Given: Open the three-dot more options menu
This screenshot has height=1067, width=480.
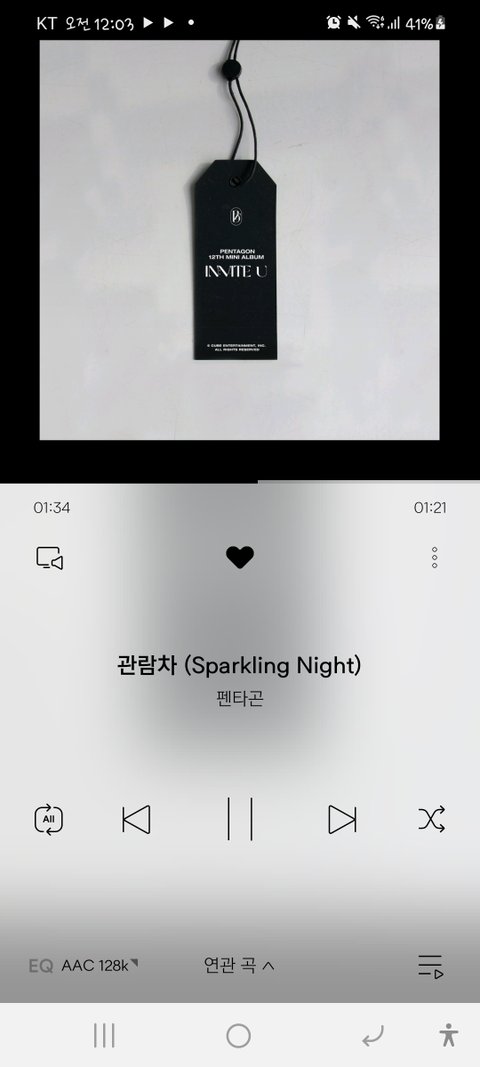Looking at the screenshot, I should tap(434, 557).
